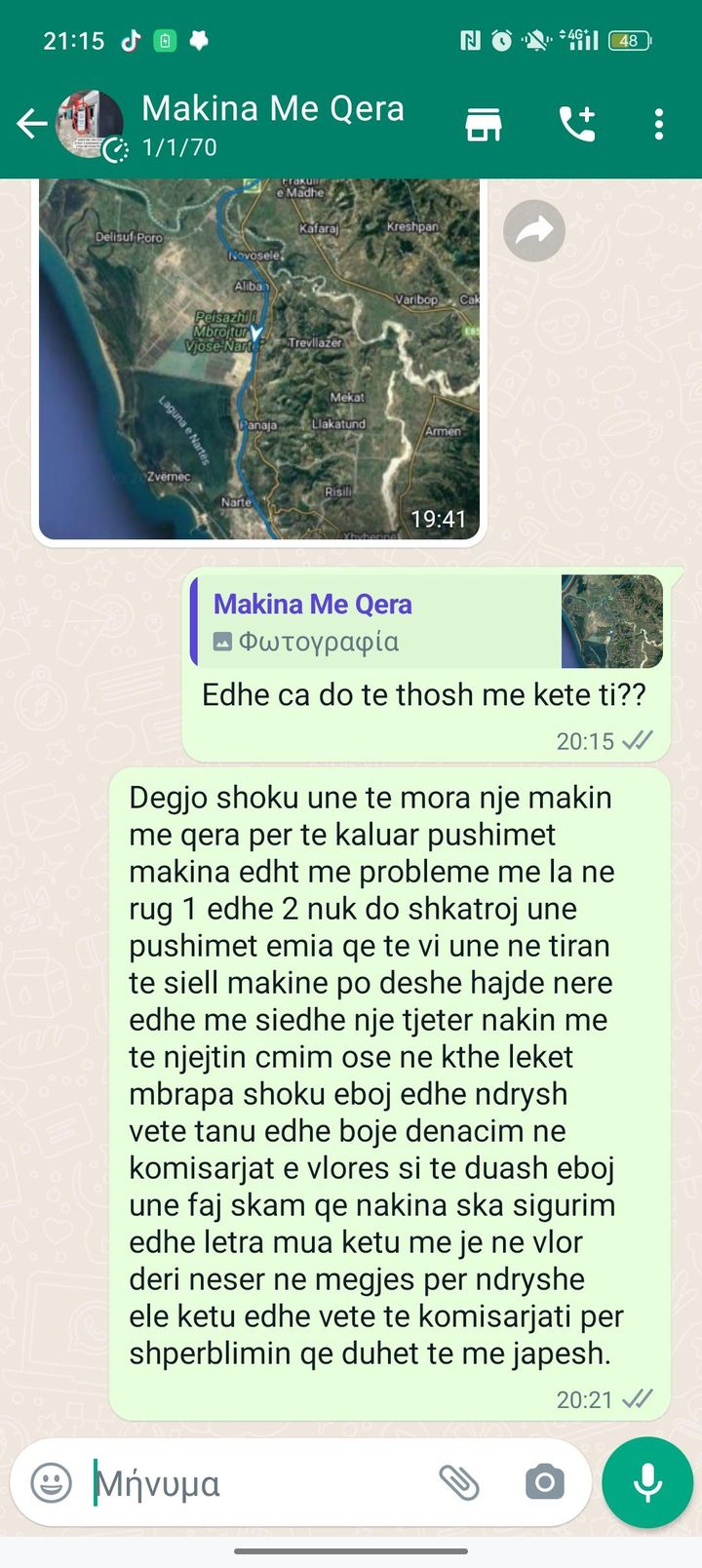Screen dimensions: 702x1568
Task: Start a call with Makina Me Qera
Action: pyautogui.click(x=576, y=125)
